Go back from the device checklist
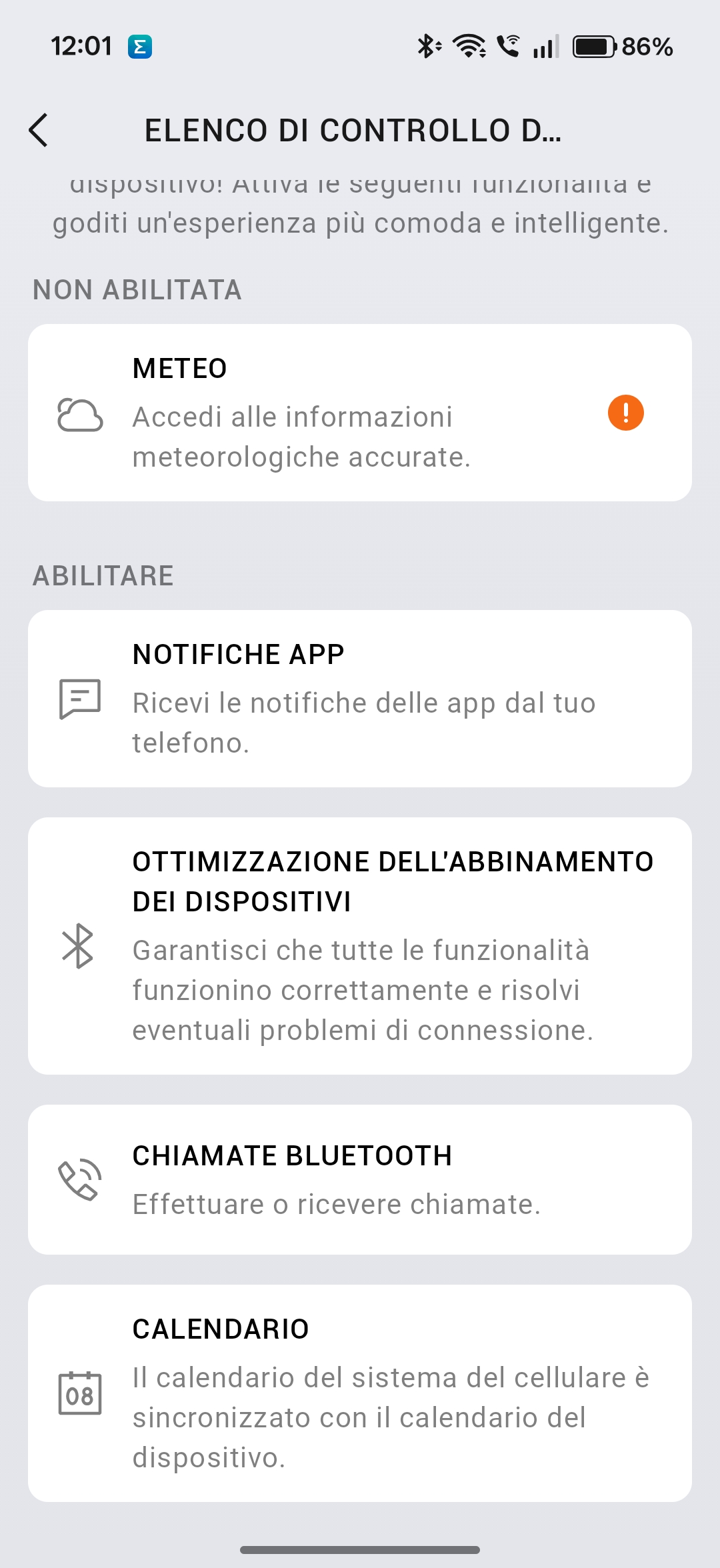This screenshot has width=720, height=1568. tap(39, 130)
